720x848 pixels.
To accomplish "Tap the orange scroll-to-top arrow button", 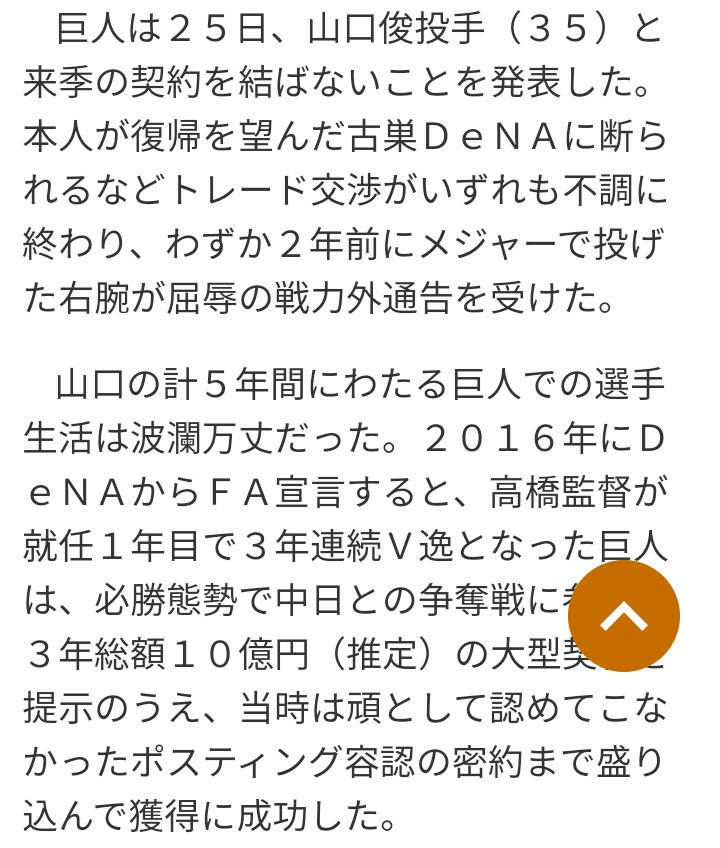I will [x=624, y=616].
